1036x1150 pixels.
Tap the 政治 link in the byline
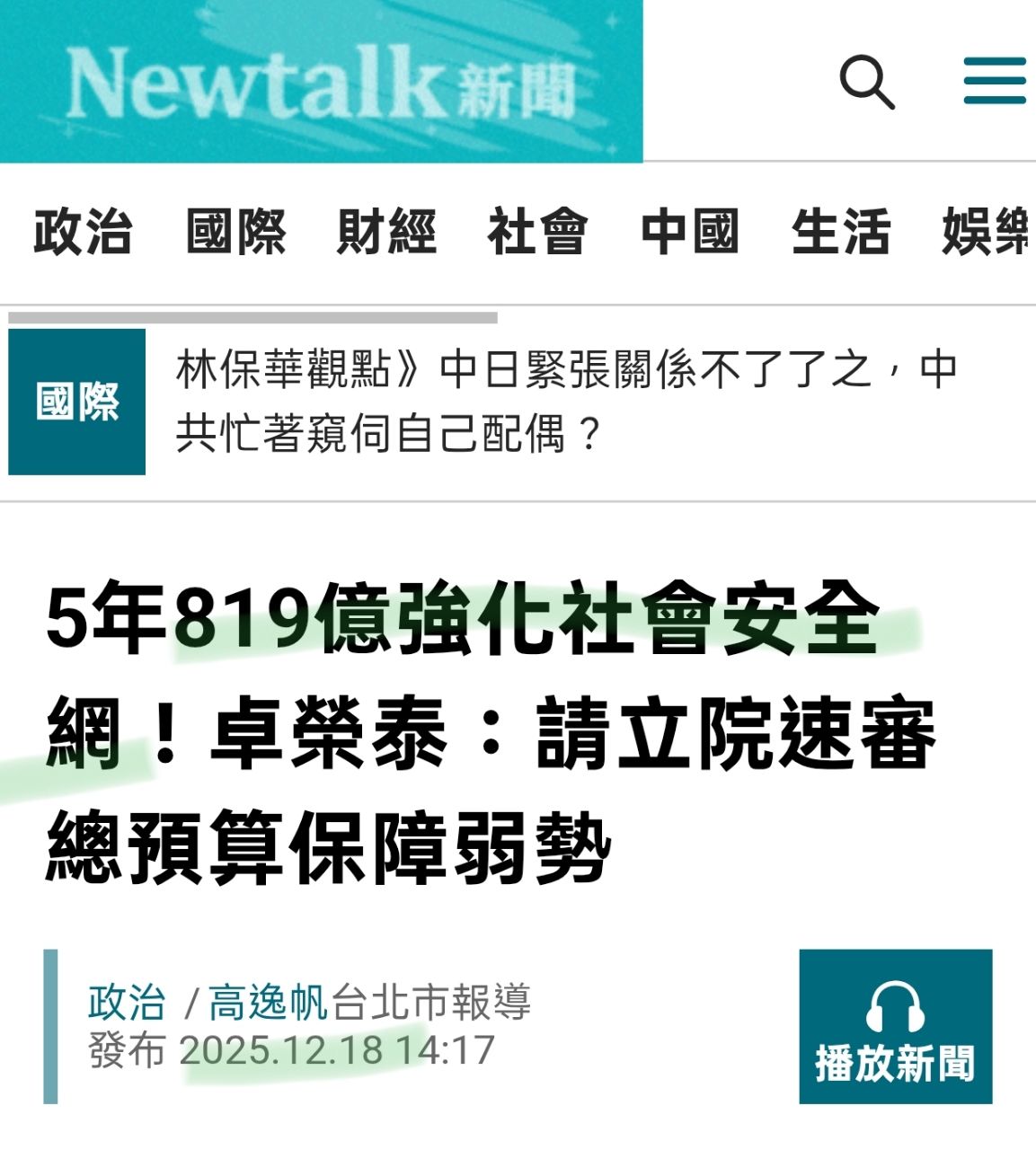tap(127, 1002)
